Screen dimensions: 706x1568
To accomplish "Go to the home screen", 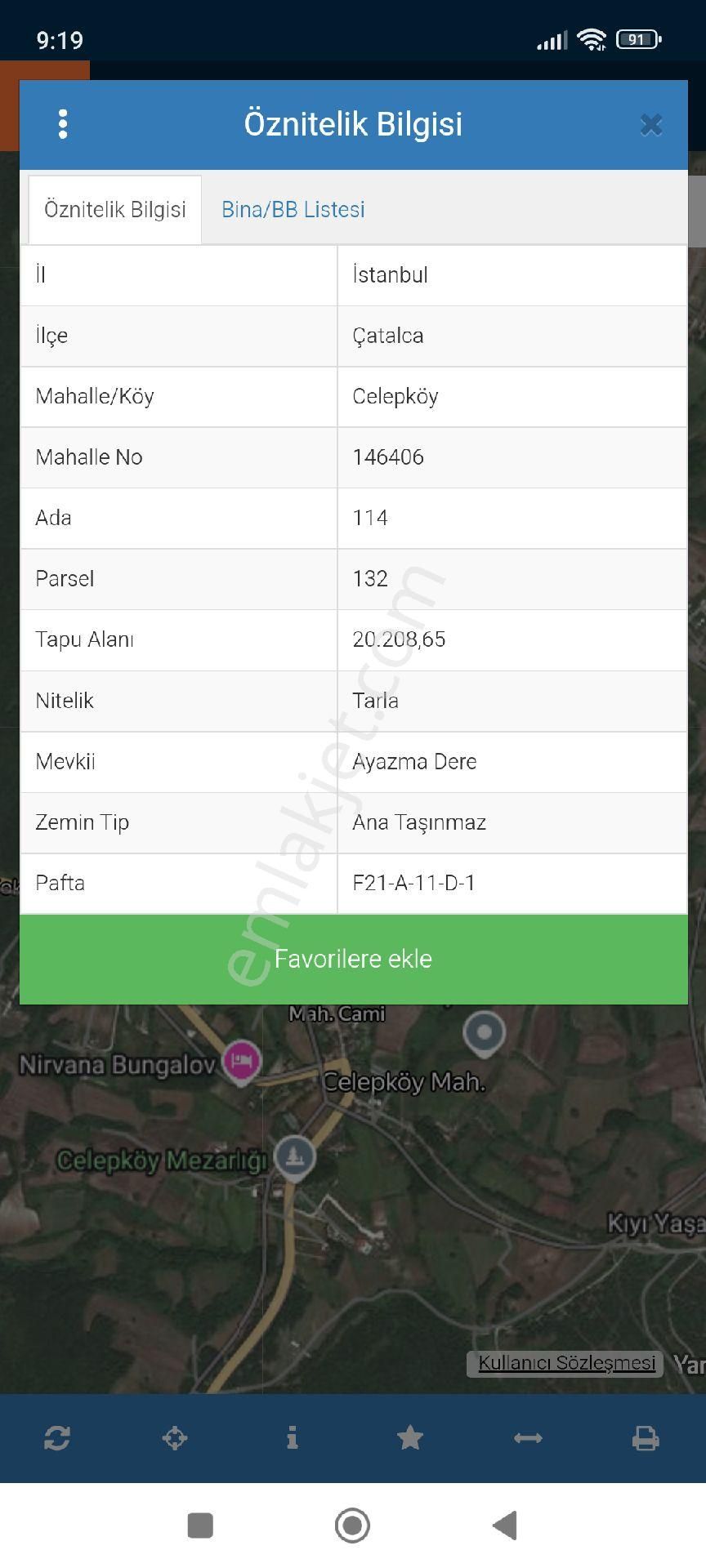I will [352, 1525].
